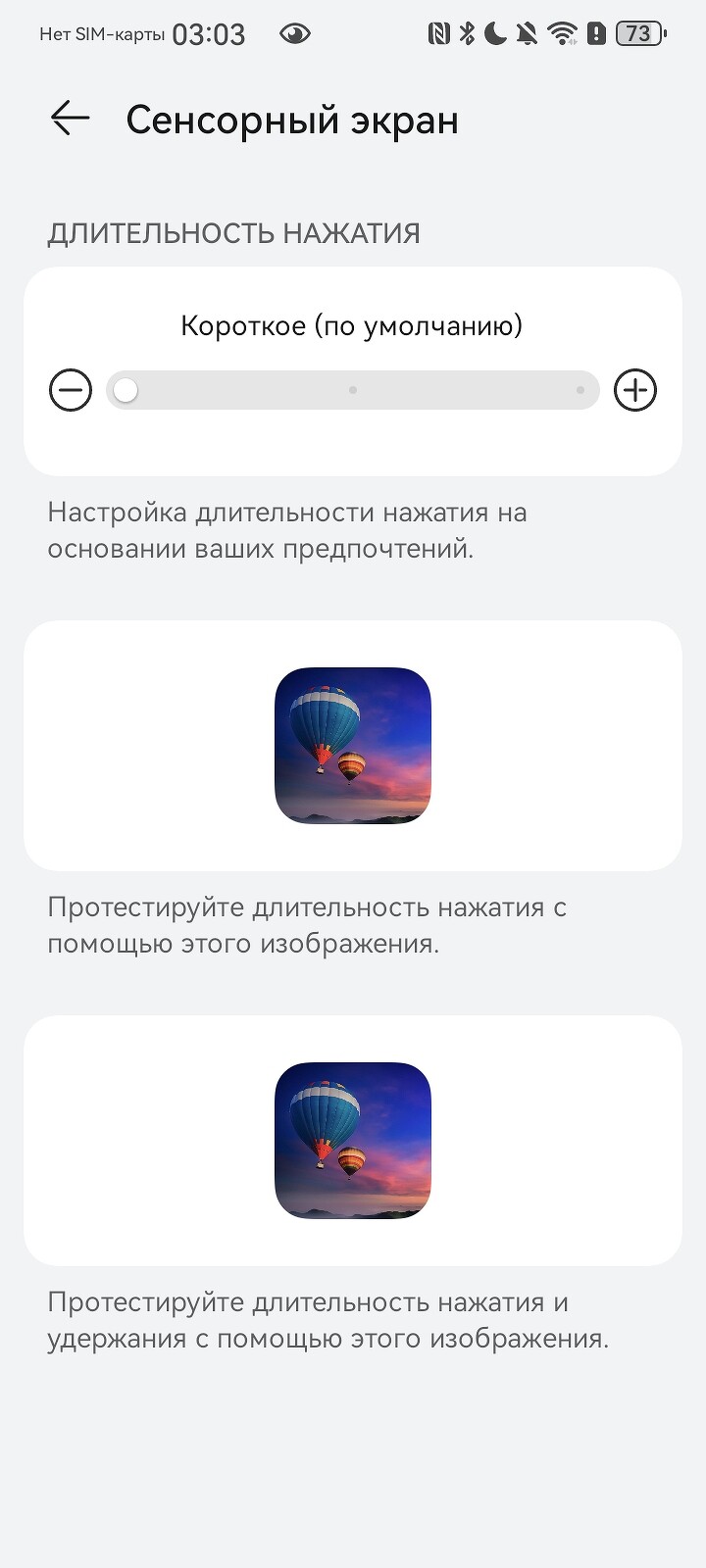Viewport: 706px width, 1568px height.
Task: Tap balloon image to test press duration
Action: (353, 746)
